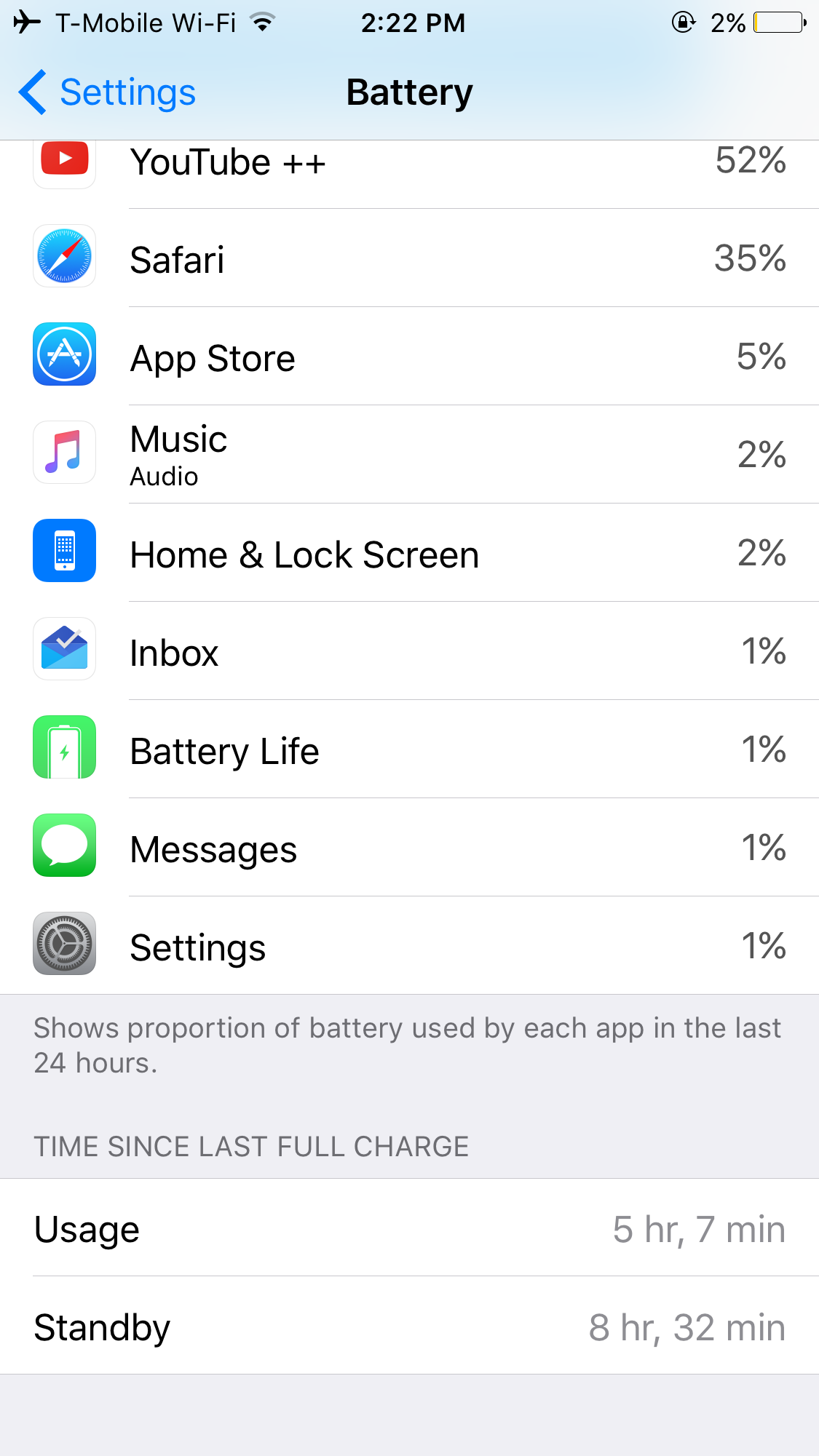Select the Messages usage row
Screen dimensions: 819x1456
pos(408,848)
